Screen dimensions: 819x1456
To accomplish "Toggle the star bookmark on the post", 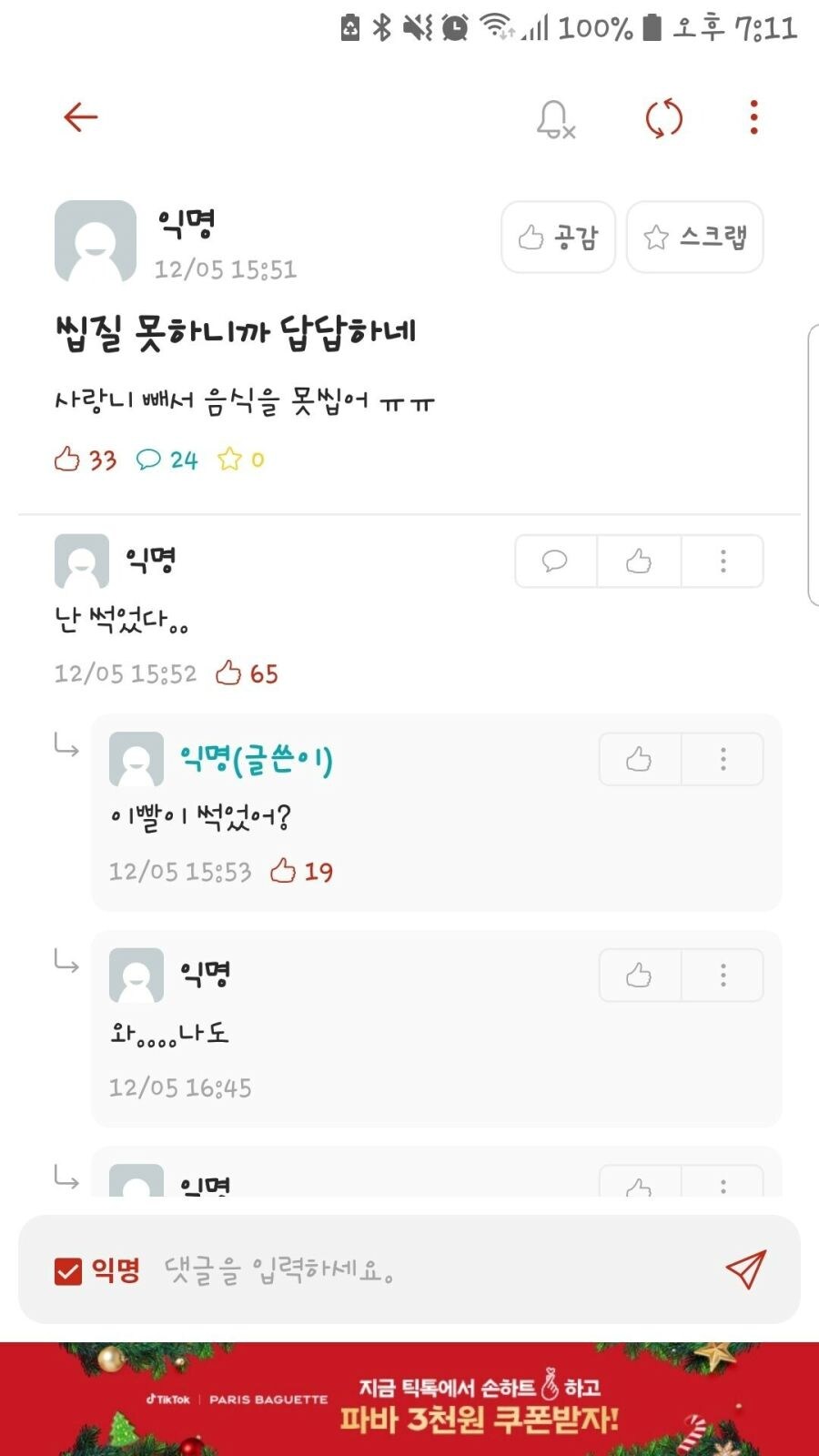I will tap(694, 238).
